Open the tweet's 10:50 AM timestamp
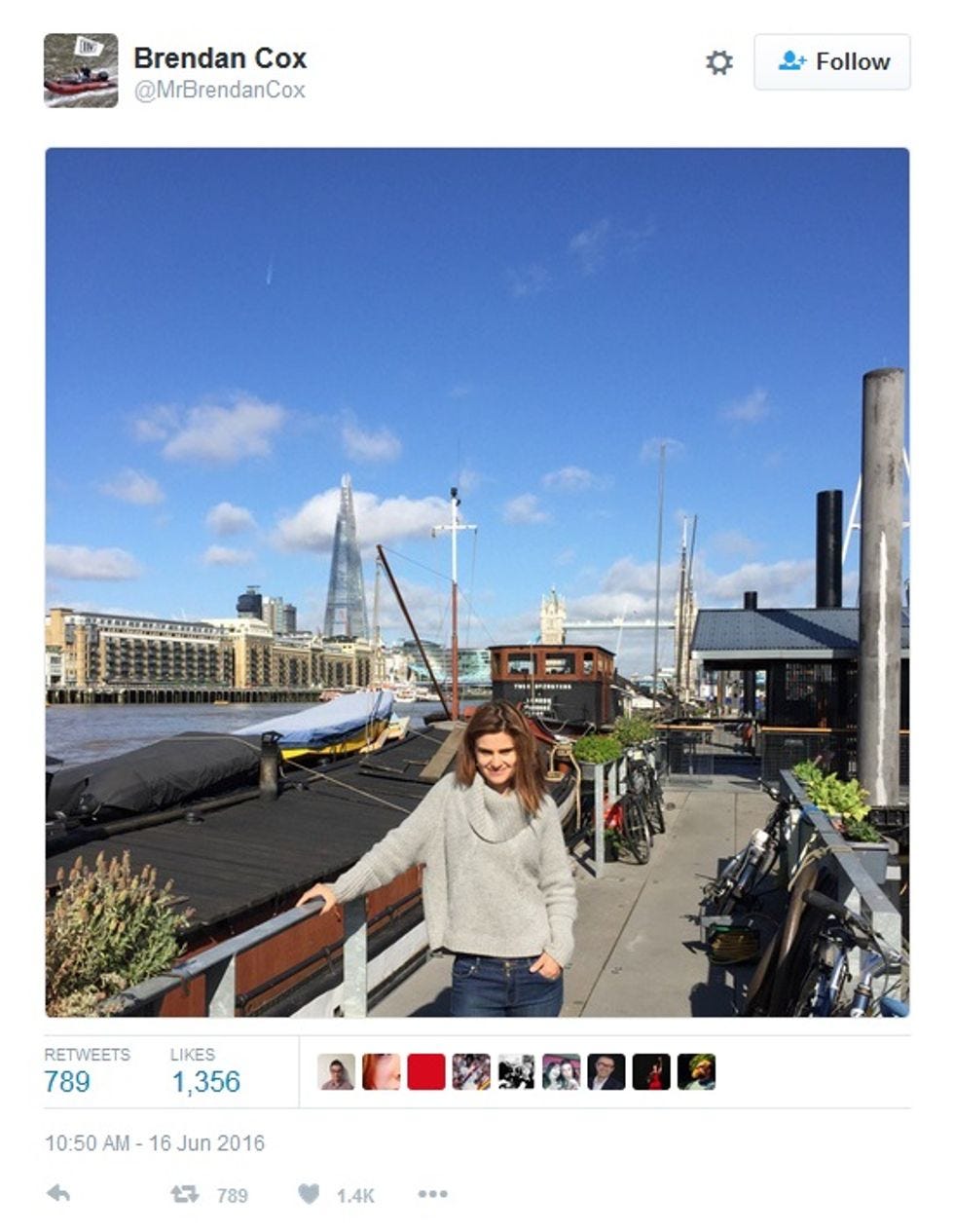Viewport: 954px width, 1232px height. pyautogui.click(x=155, y=1142)
